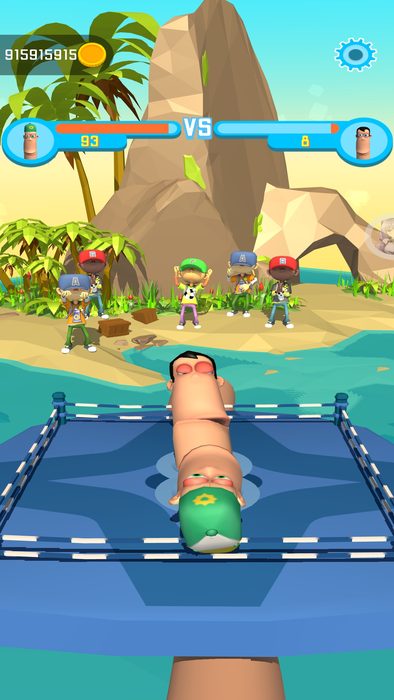394x700 pixels.
Task: Open the settings gear
Action: [x=356, y=54]
